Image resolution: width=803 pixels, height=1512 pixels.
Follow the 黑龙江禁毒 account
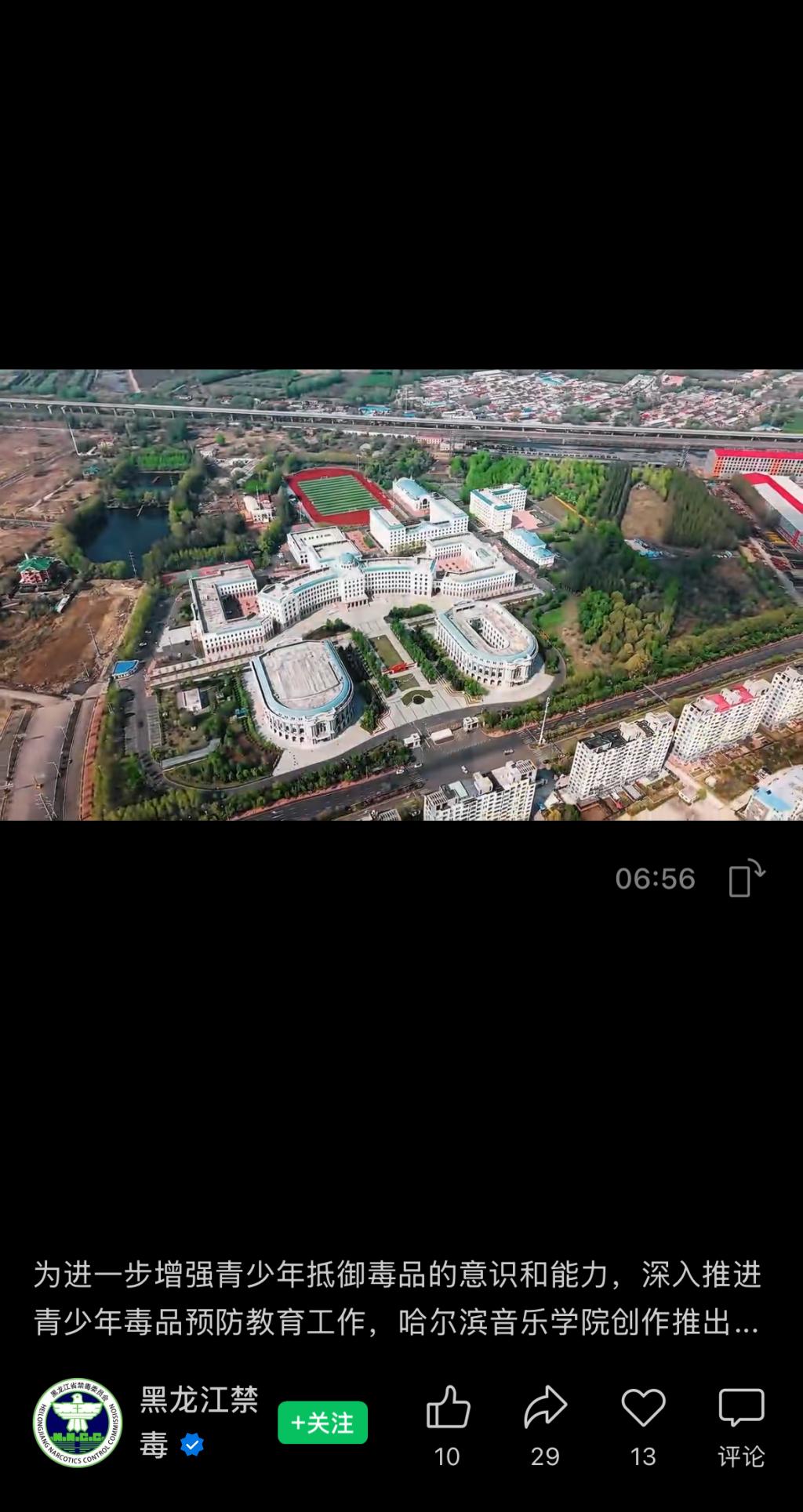tap(322, 1422)
